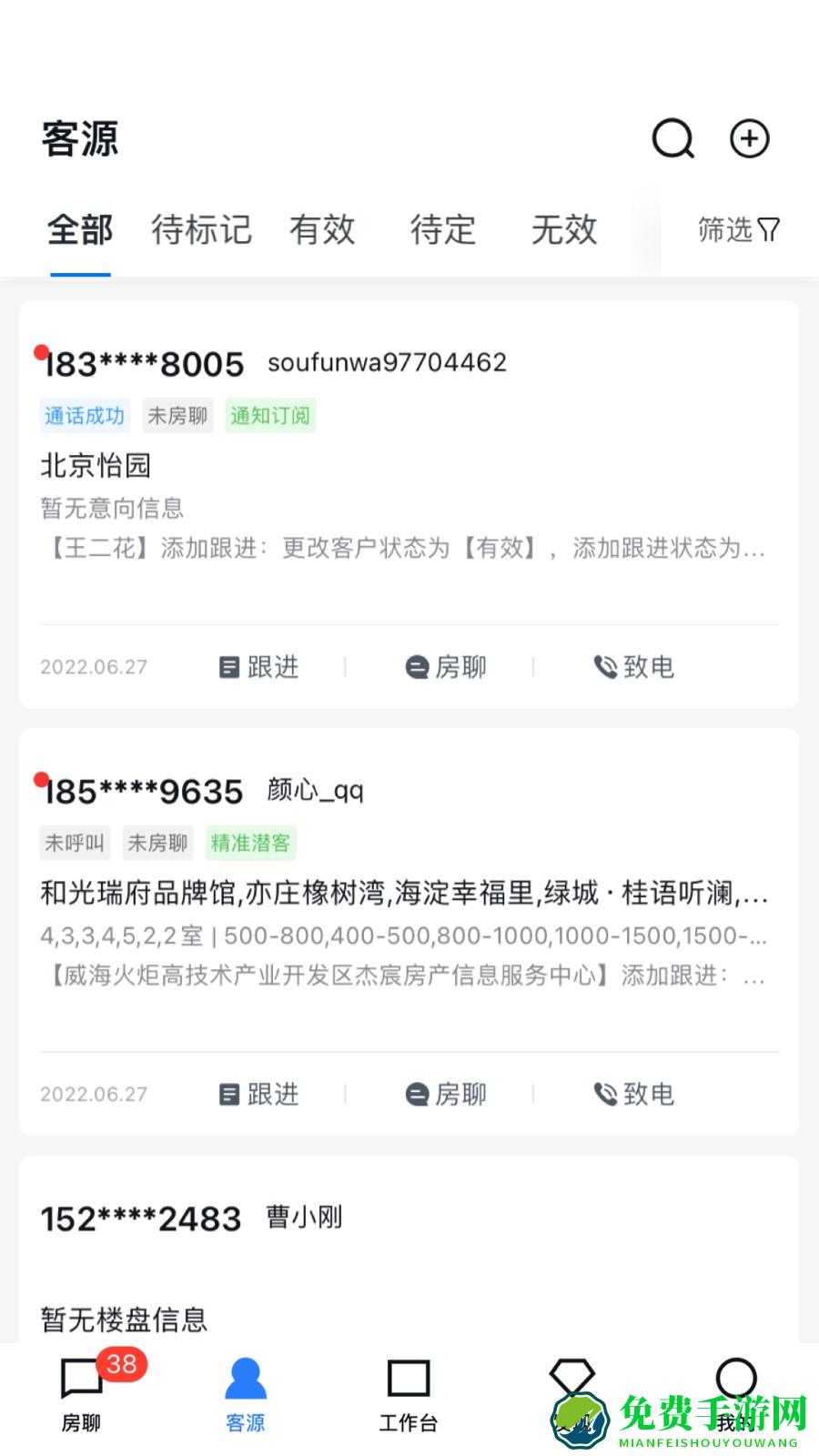Switch to the 待定 tab
Image resolution: width=819 pixels, height=1456 pixels.
(443, 230)
